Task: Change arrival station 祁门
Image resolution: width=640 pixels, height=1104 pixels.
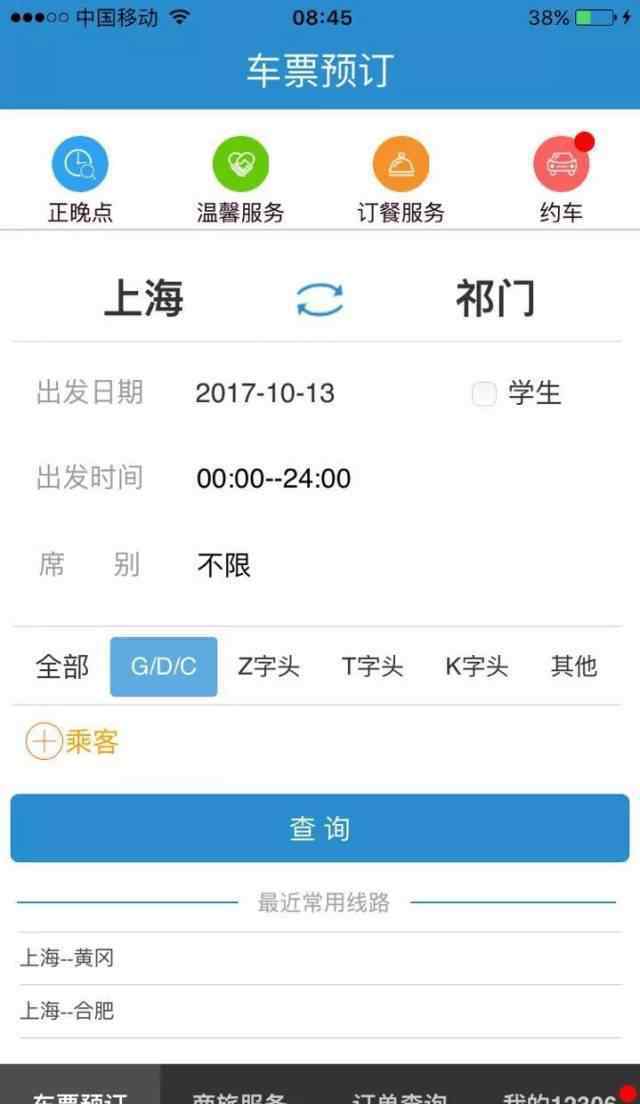Action: (495, 298)
